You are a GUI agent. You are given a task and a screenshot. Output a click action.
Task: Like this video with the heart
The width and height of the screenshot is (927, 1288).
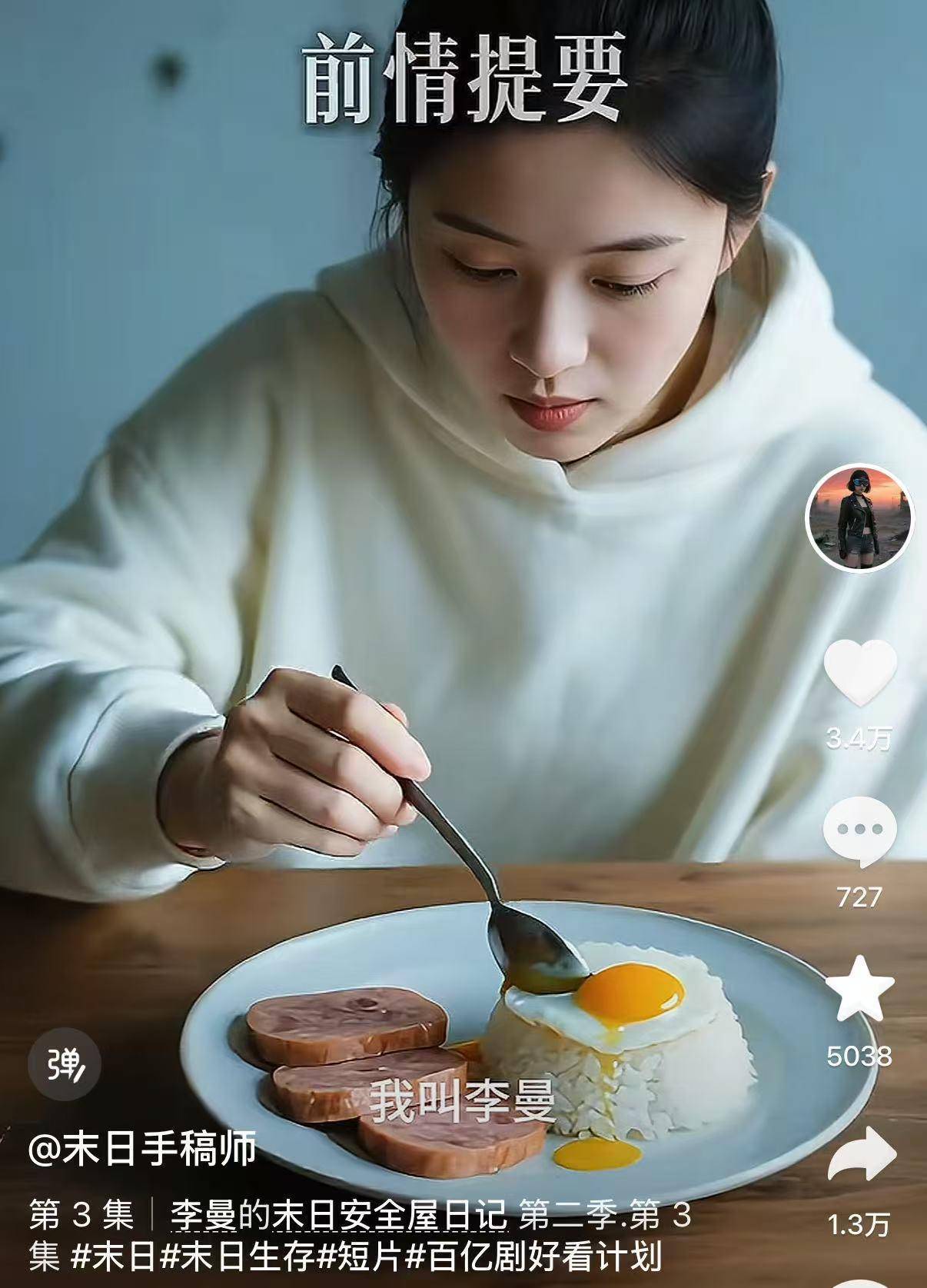tap(859, 673)
